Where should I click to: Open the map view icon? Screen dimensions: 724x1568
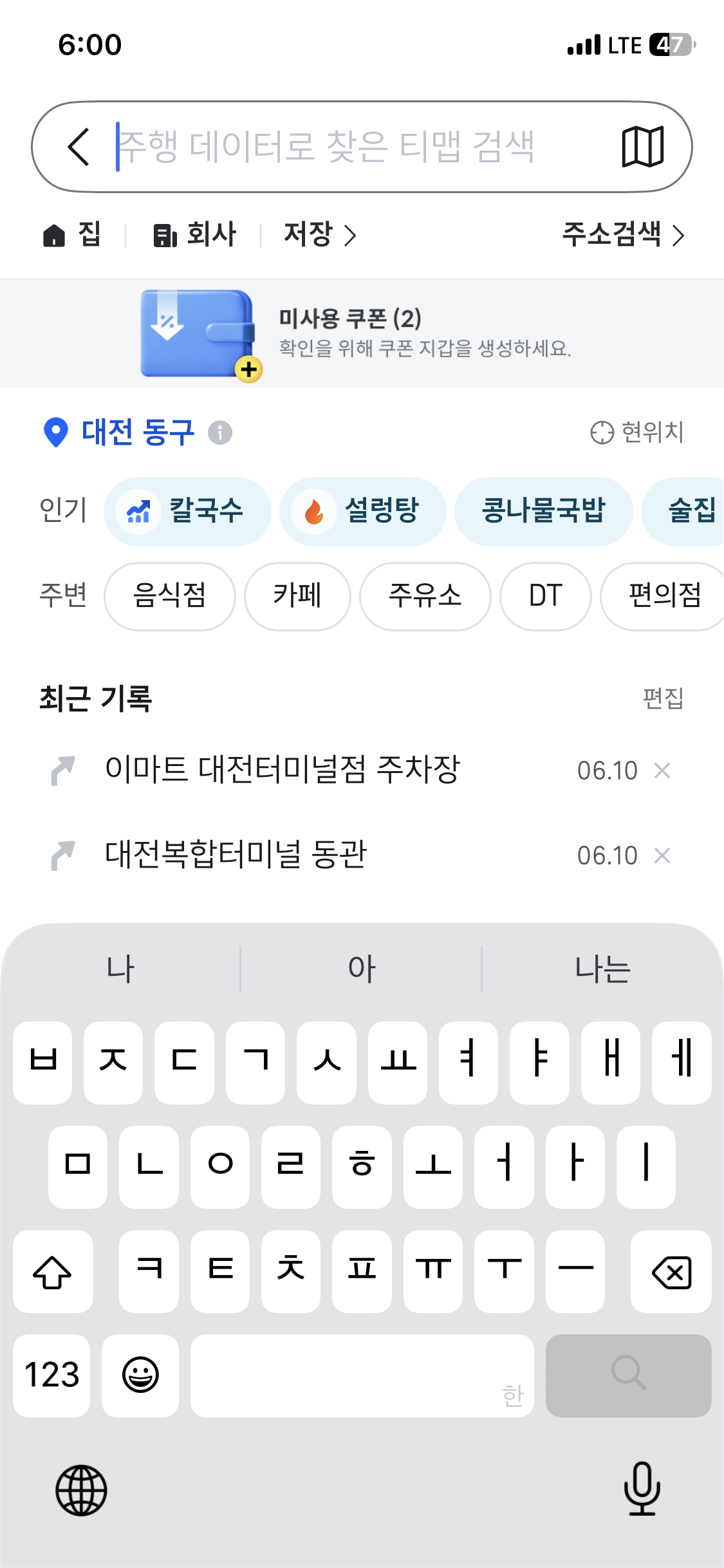coord(642,147)
